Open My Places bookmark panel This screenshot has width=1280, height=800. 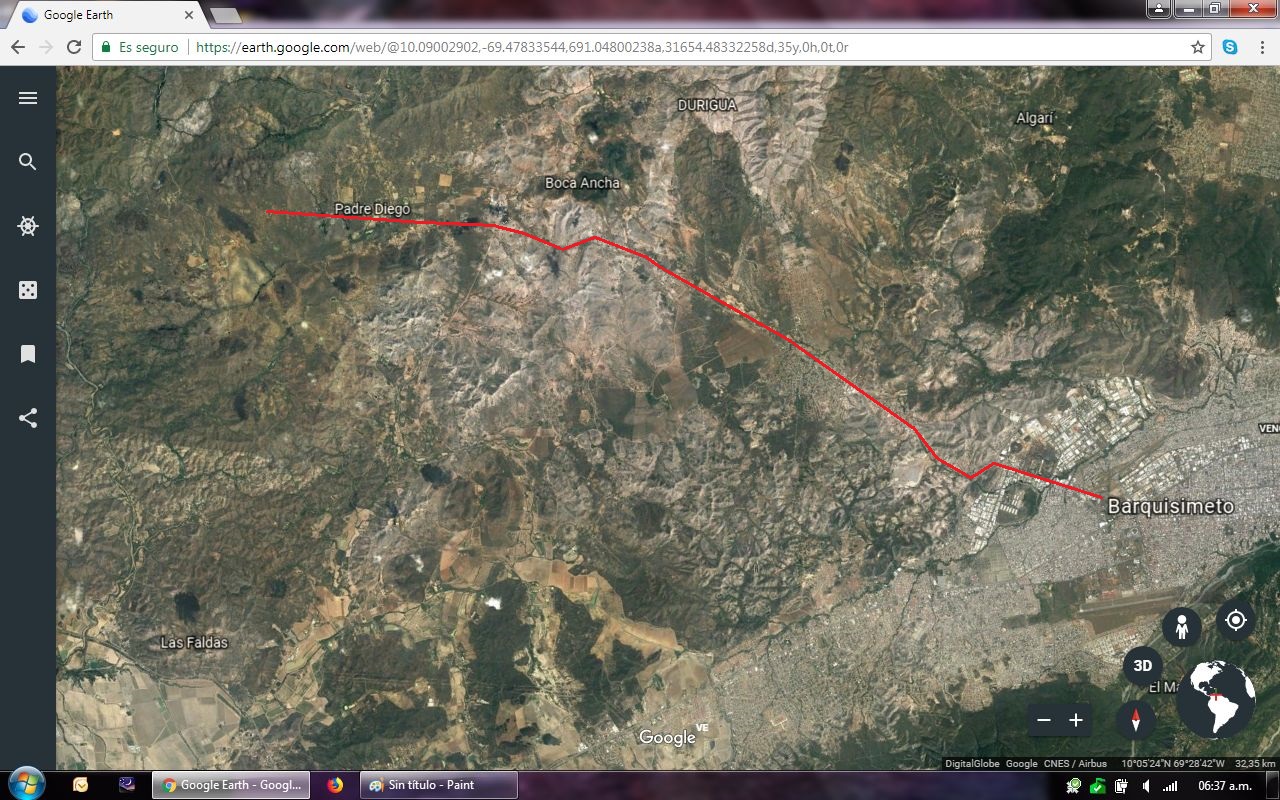point(28,354)
